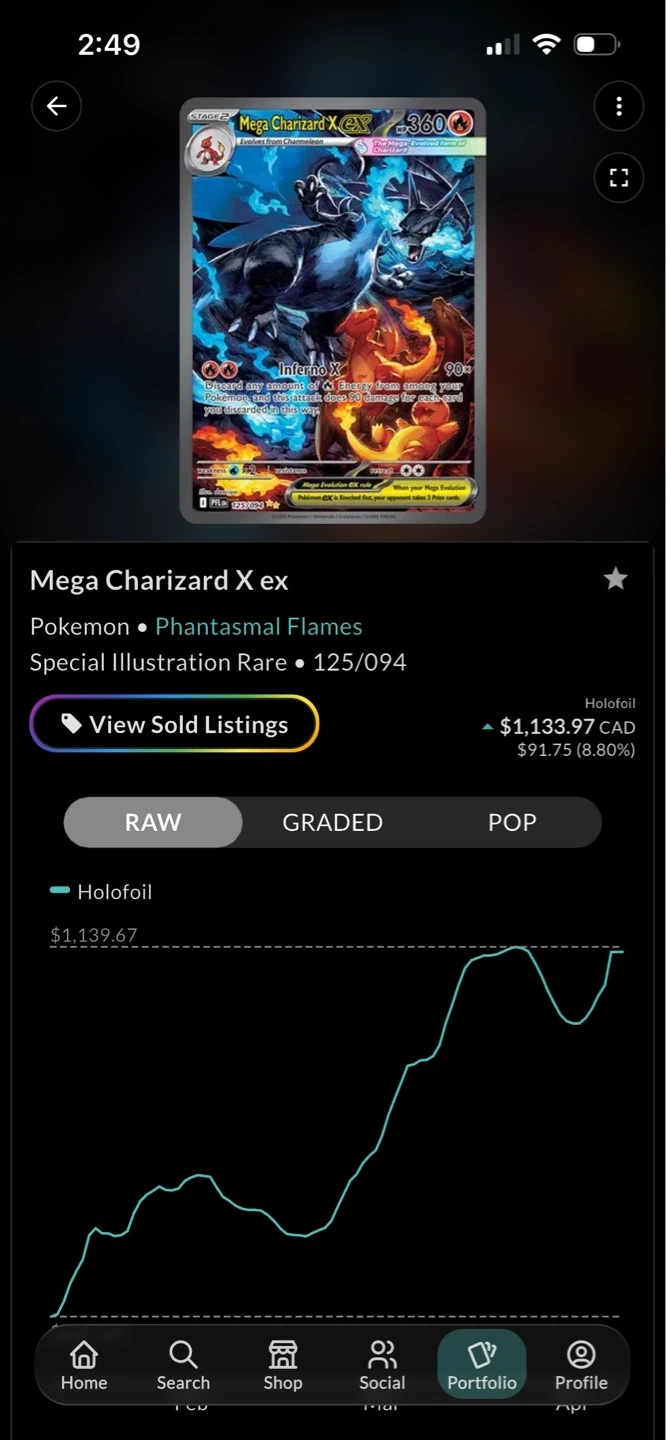Switch to the POP segment
Image resolution: width=666 pixels, height=1440 pixels.
click(512, 822)
